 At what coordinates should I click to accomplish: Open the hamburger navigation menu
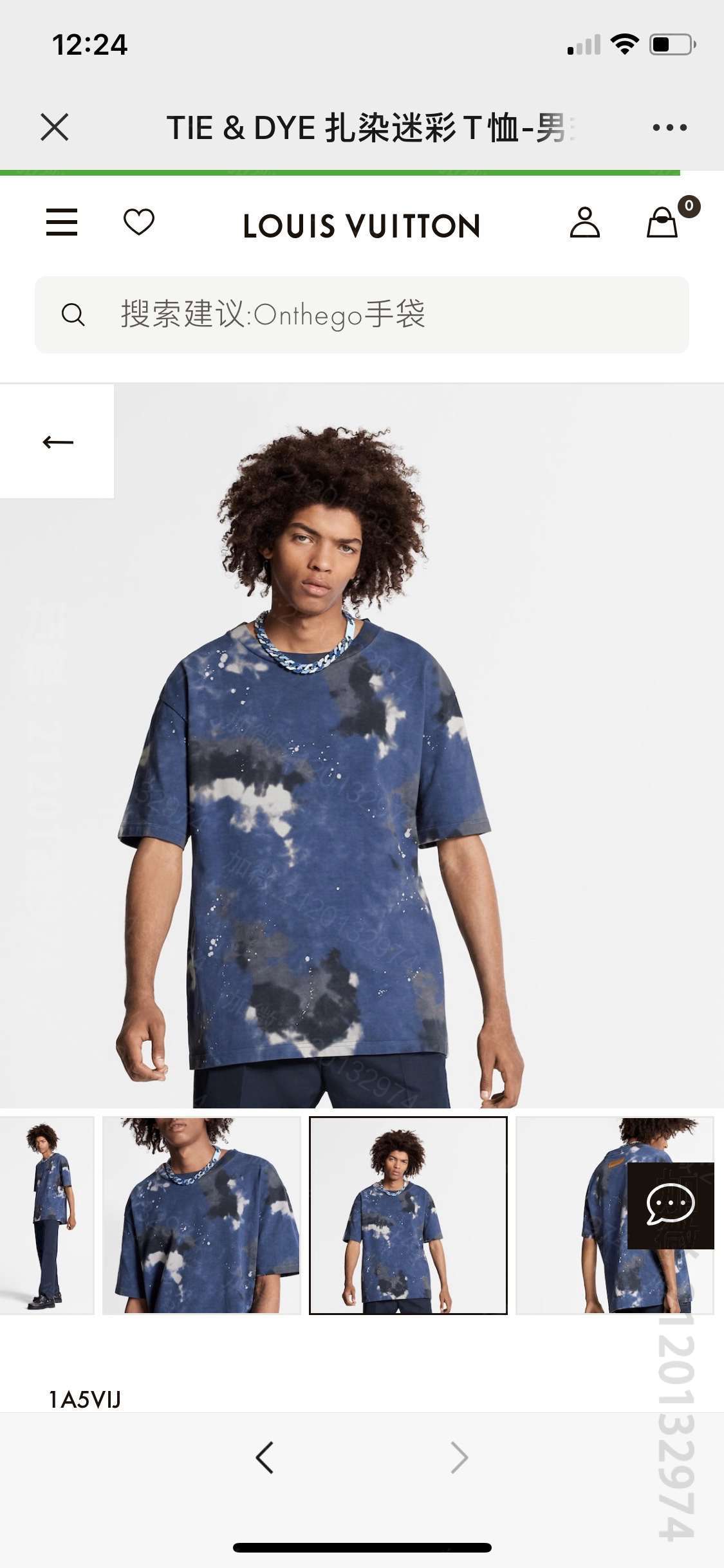coord(62,222)
